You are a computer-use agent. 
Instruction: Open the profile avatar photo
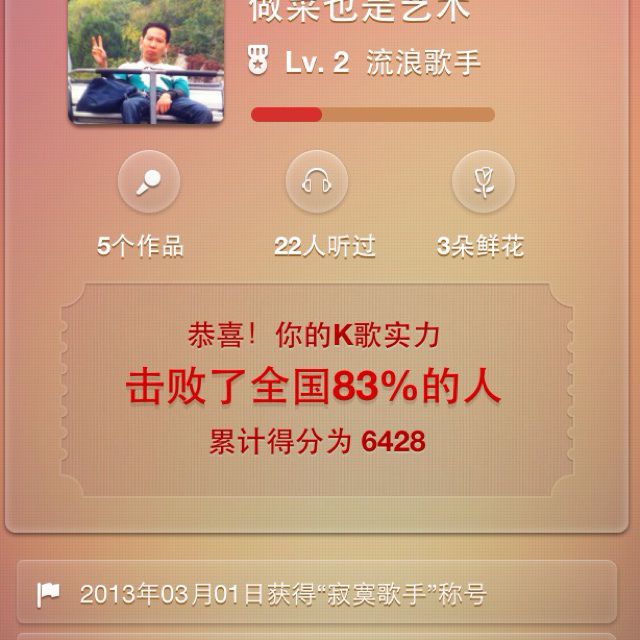pyautogui.click(x=146, y=62)
